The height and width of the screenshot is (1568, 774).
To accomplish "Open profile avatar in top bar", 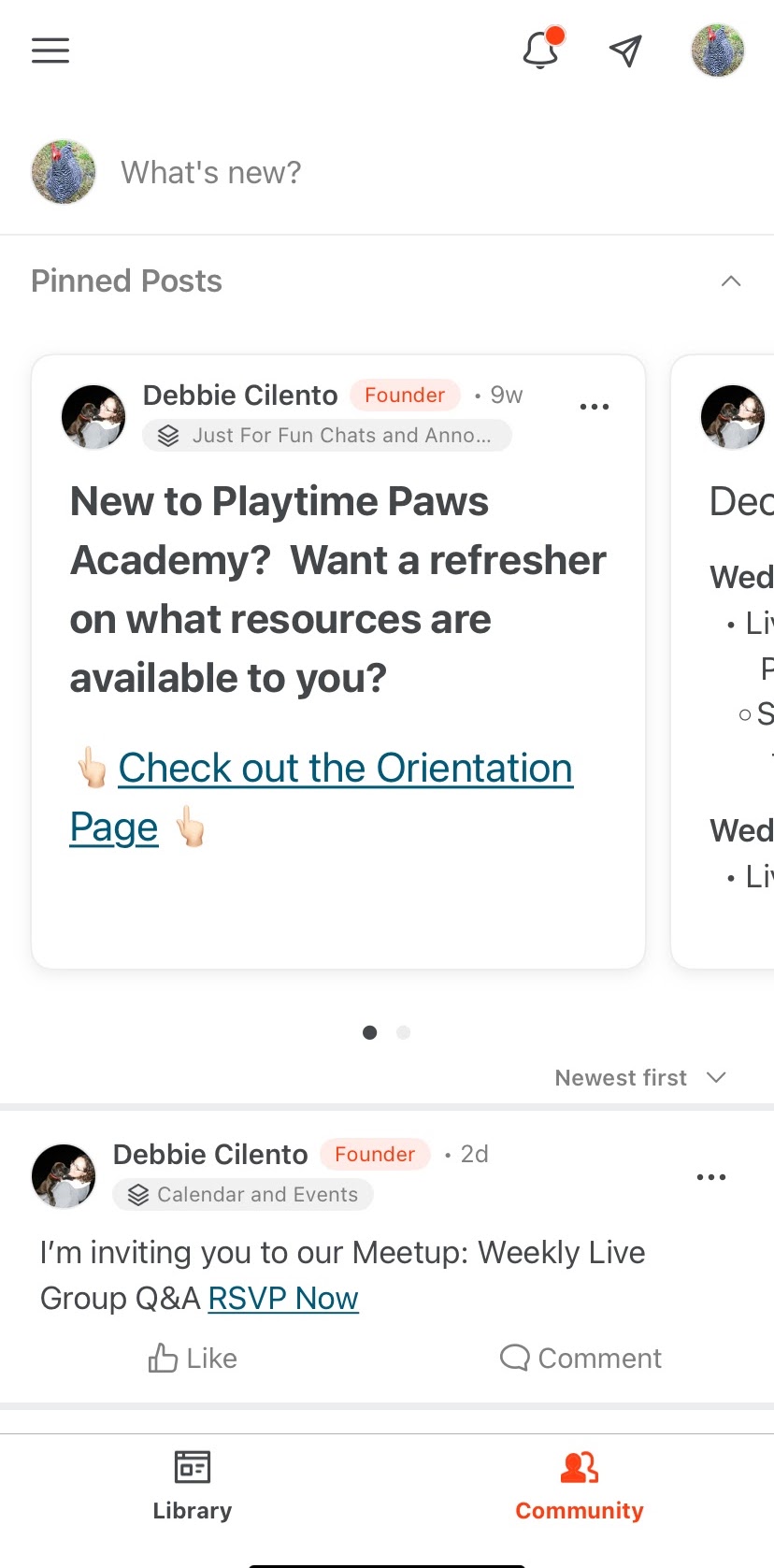I will click(x=717, y=50).
